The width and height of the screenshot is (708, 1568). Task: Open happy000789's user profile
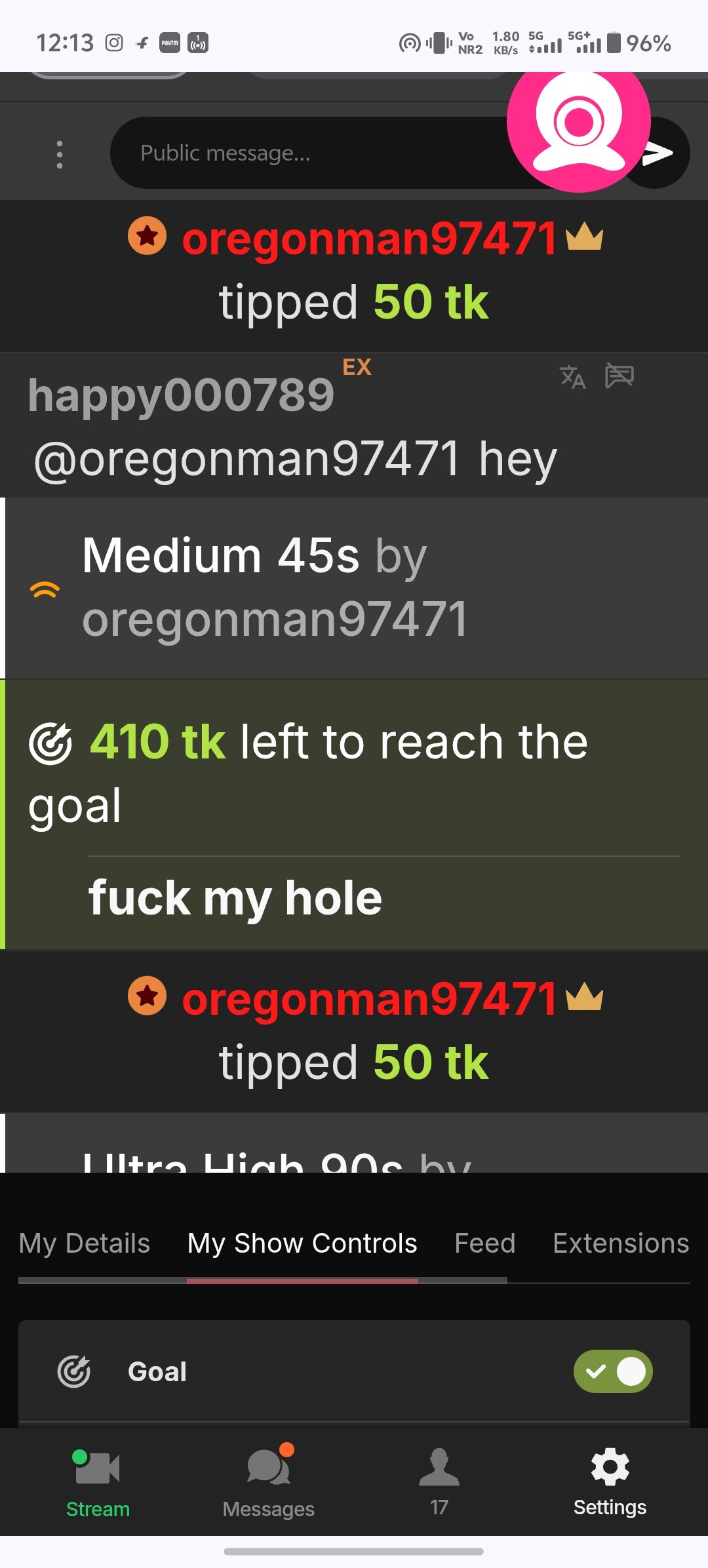click(x=181, y=395)
